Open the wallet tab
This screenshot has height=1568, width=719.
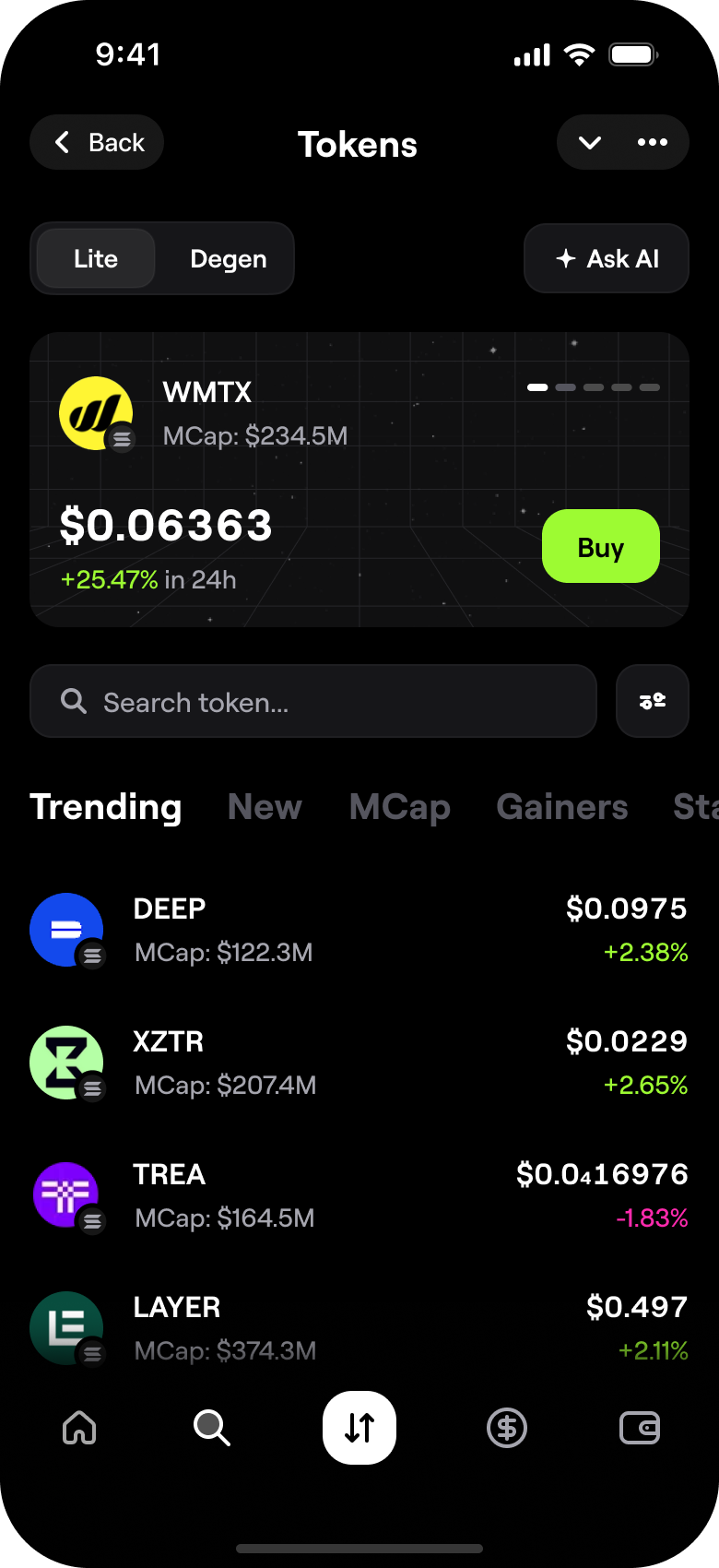[x=640, y=1428]
